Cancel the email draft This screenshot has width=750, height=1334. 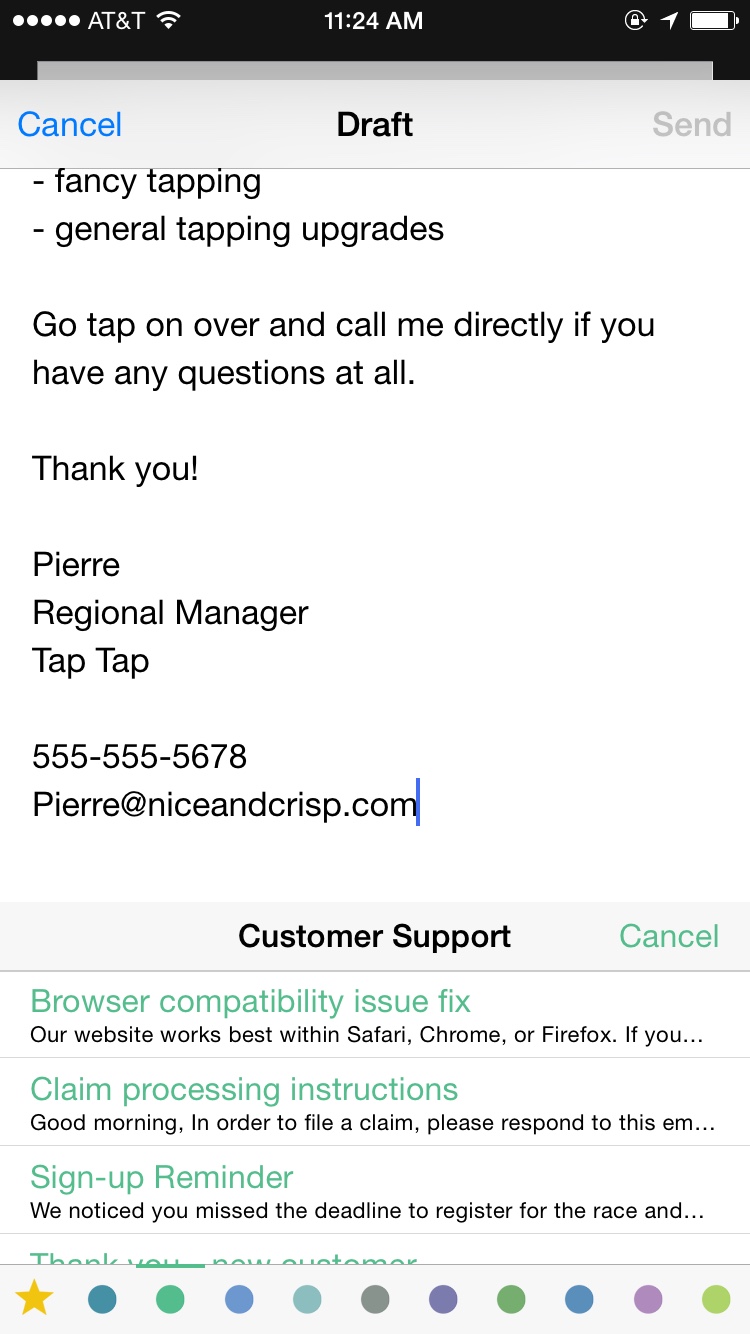click(70, 124)
